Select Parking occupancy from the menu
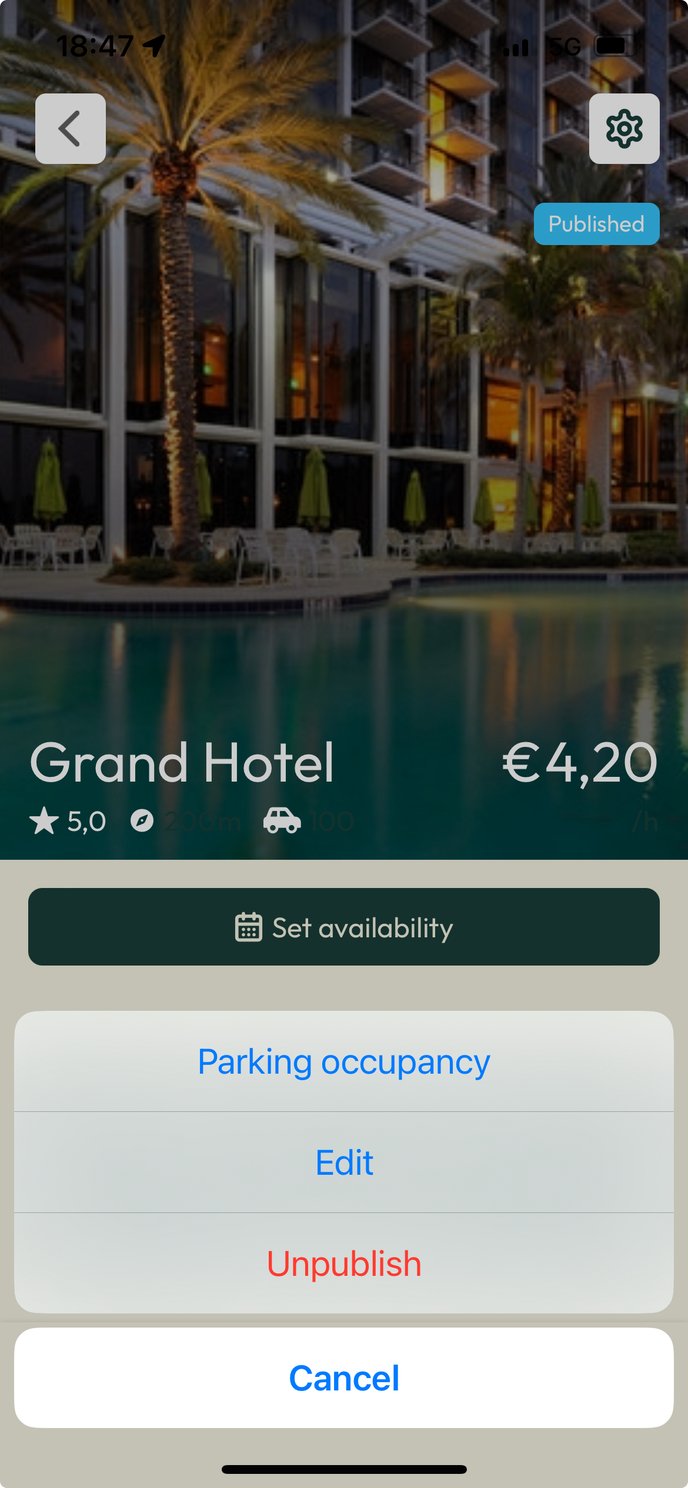This screenshot has width=688, height=1488. tap(344, 1062)
